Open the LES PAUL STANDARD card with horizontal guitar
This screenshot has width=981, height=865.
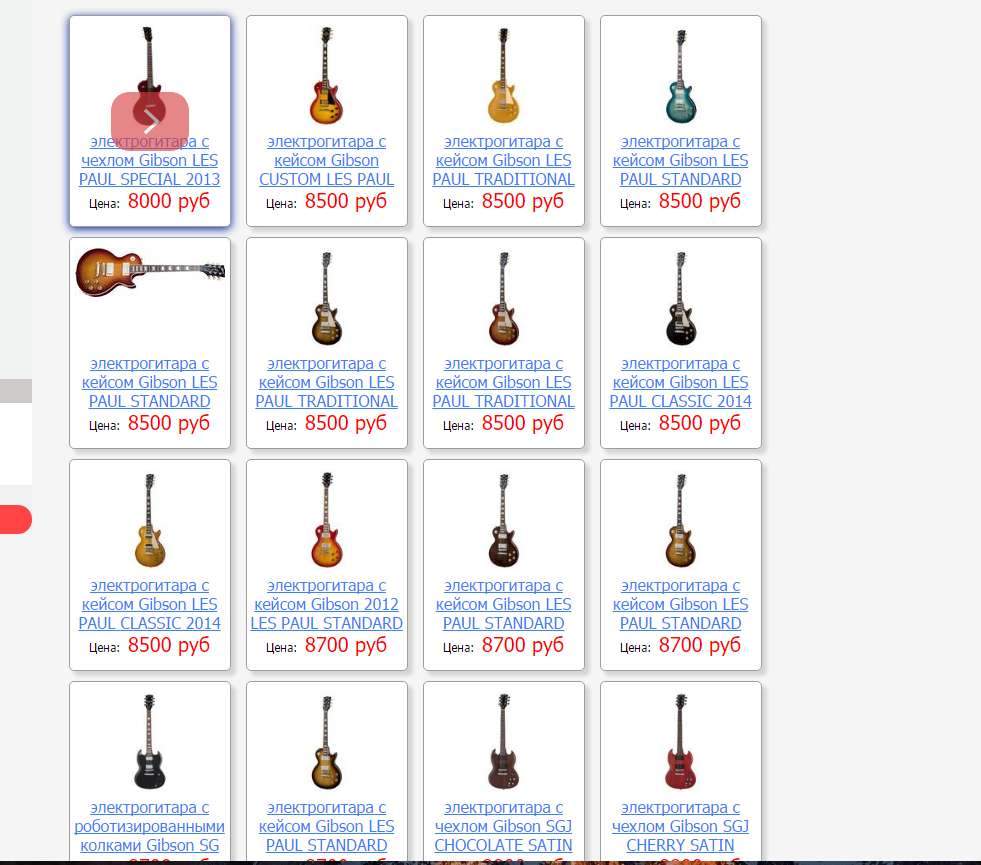pyautogui.click(x=149, y=383)
